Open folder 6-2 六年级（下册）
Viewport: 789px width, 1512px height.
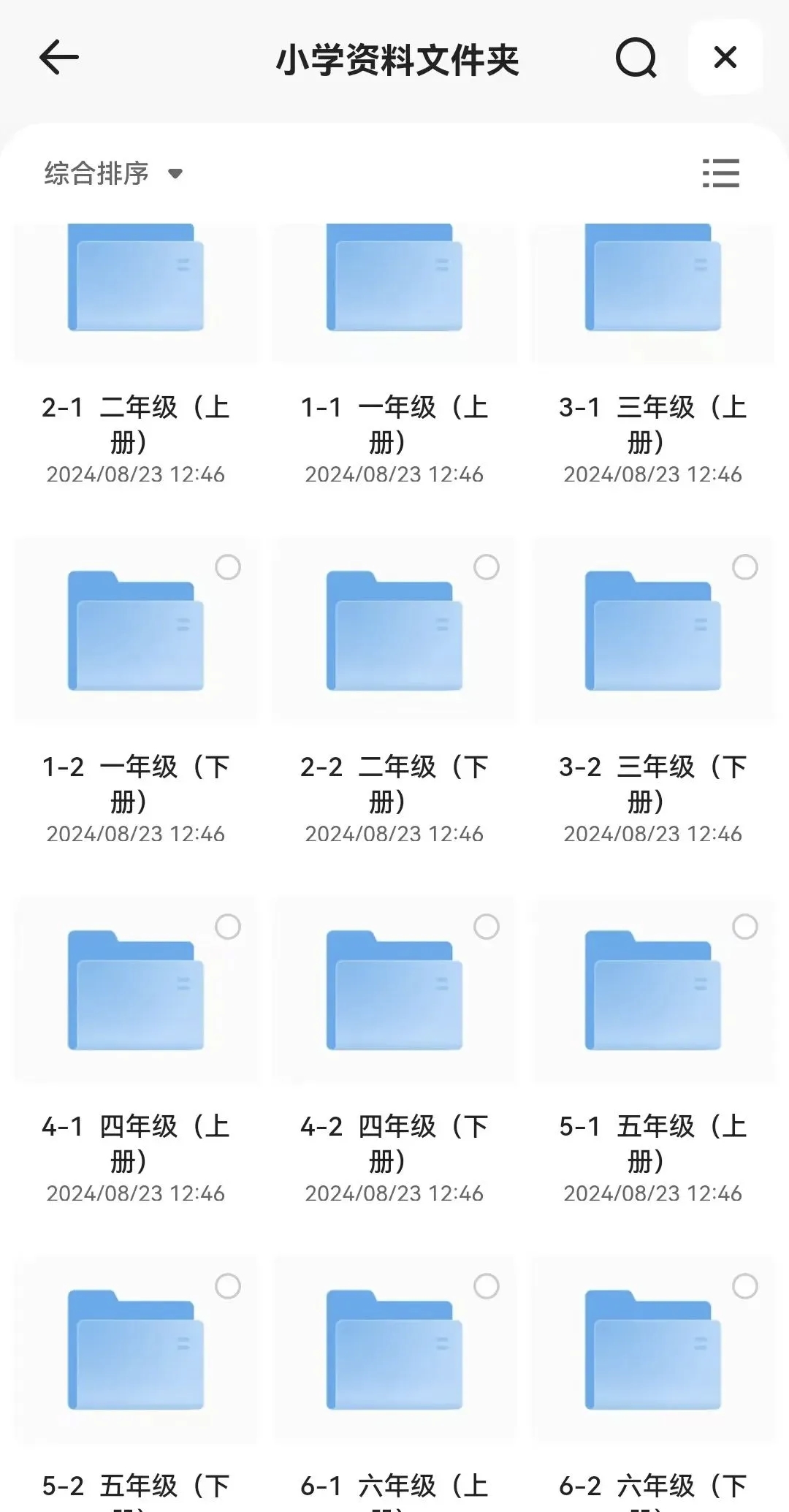[x=653, y=1351]
